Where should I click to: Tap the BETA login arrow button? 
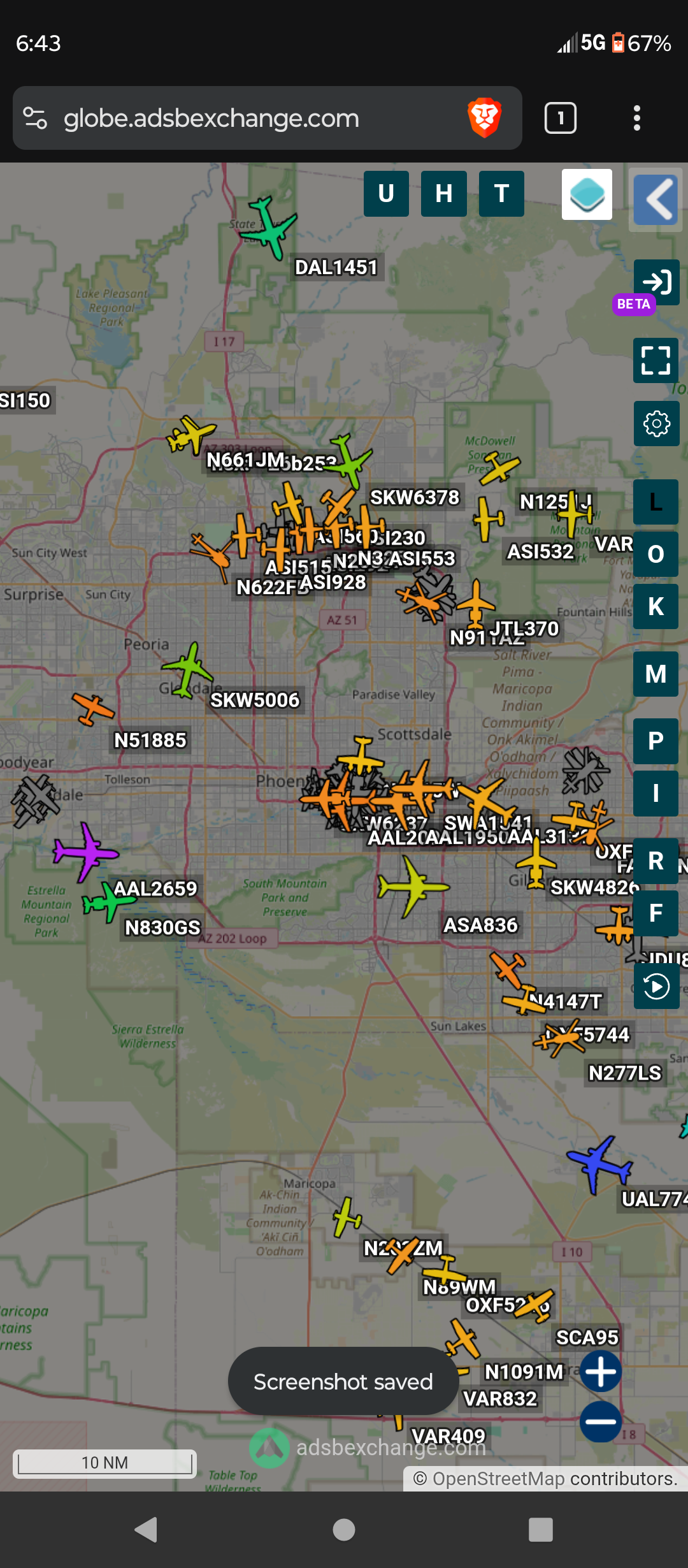[657, 282]
